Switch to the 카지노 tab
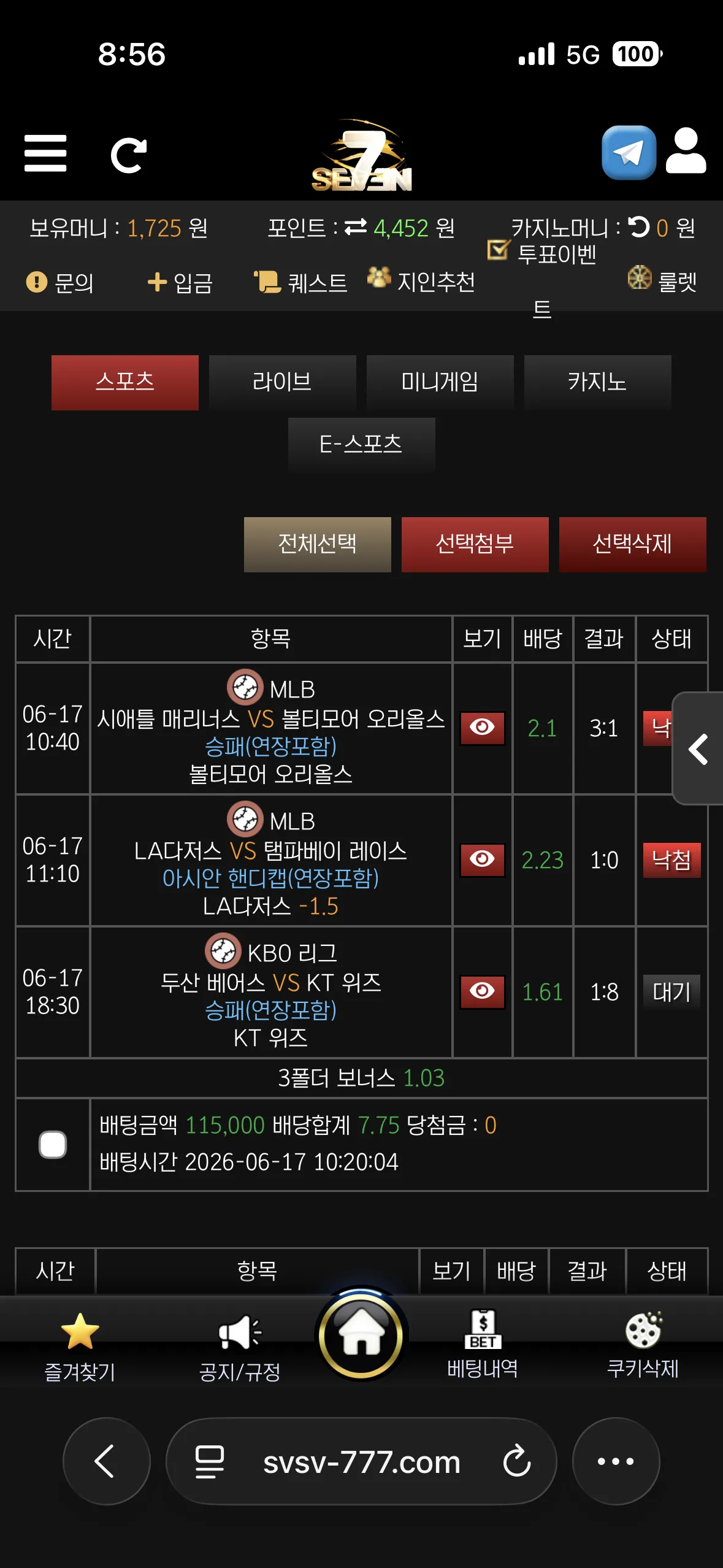Image resolution: width=723 pixels, height=1568 pixels. pyautogui.click(x=598, y=382)
